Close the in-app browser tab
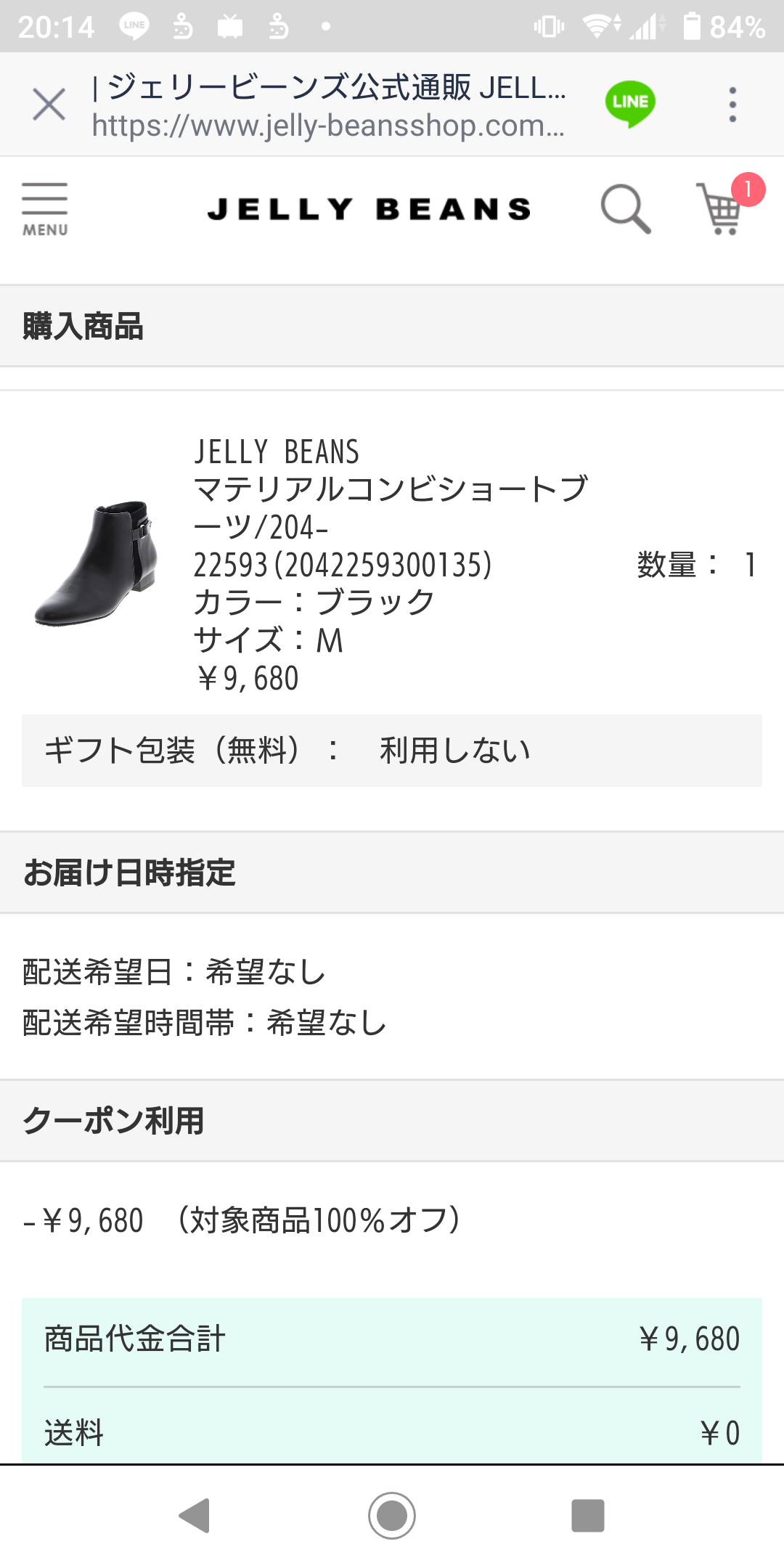The image size is (784, 1568). click(49, 105)
